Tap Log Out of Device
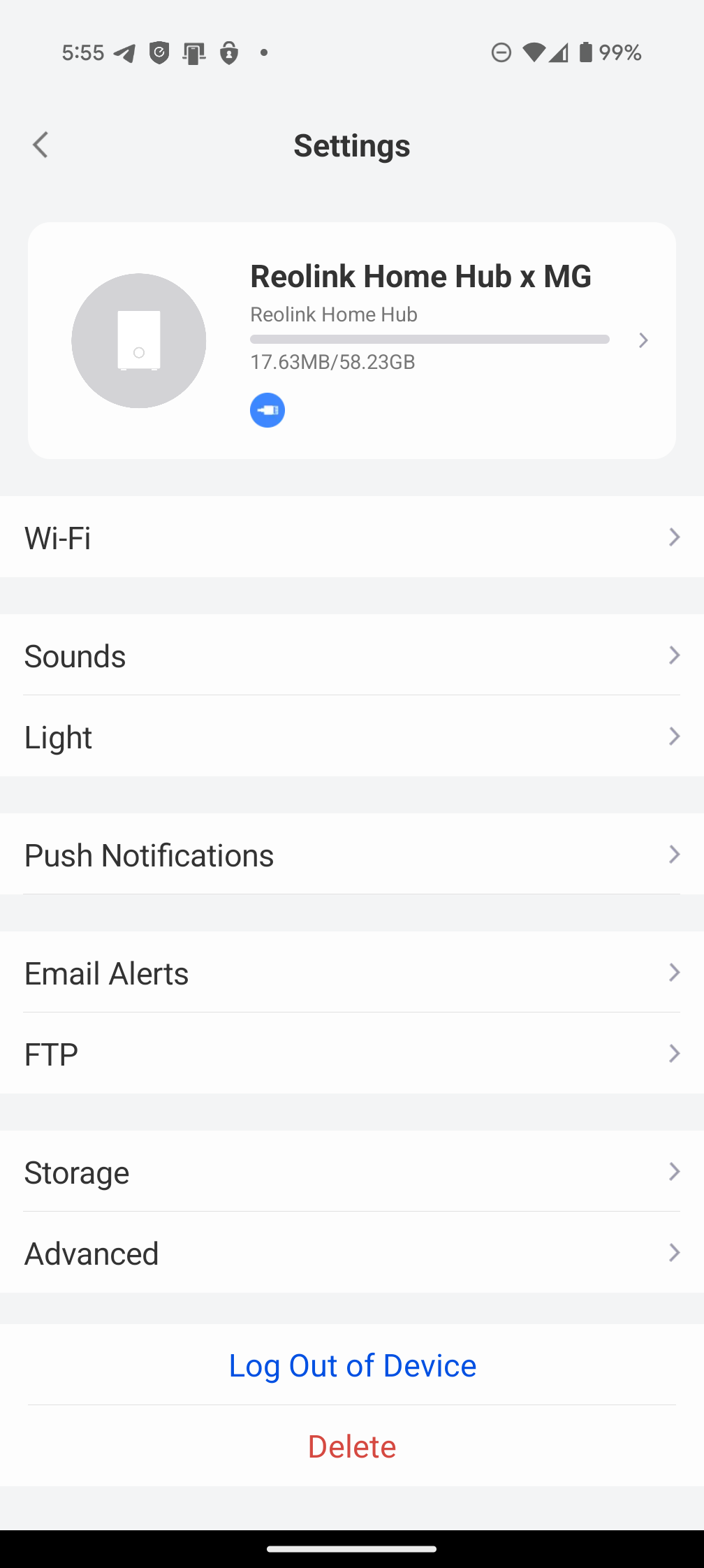 click(352, 1365)
